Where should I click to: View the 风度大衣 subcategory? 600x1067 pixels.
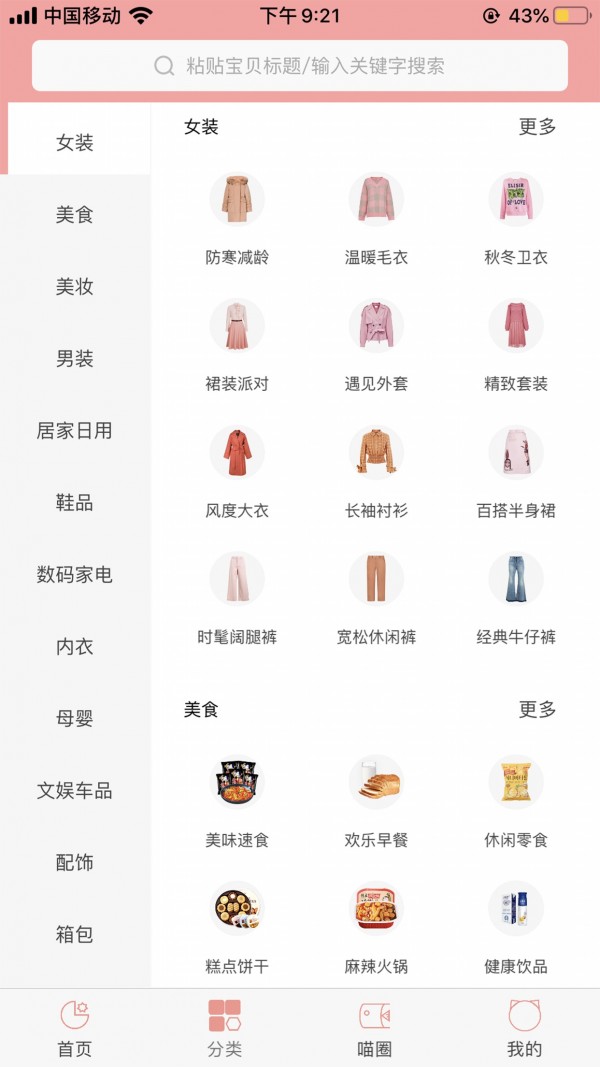(x=237, y=471)
